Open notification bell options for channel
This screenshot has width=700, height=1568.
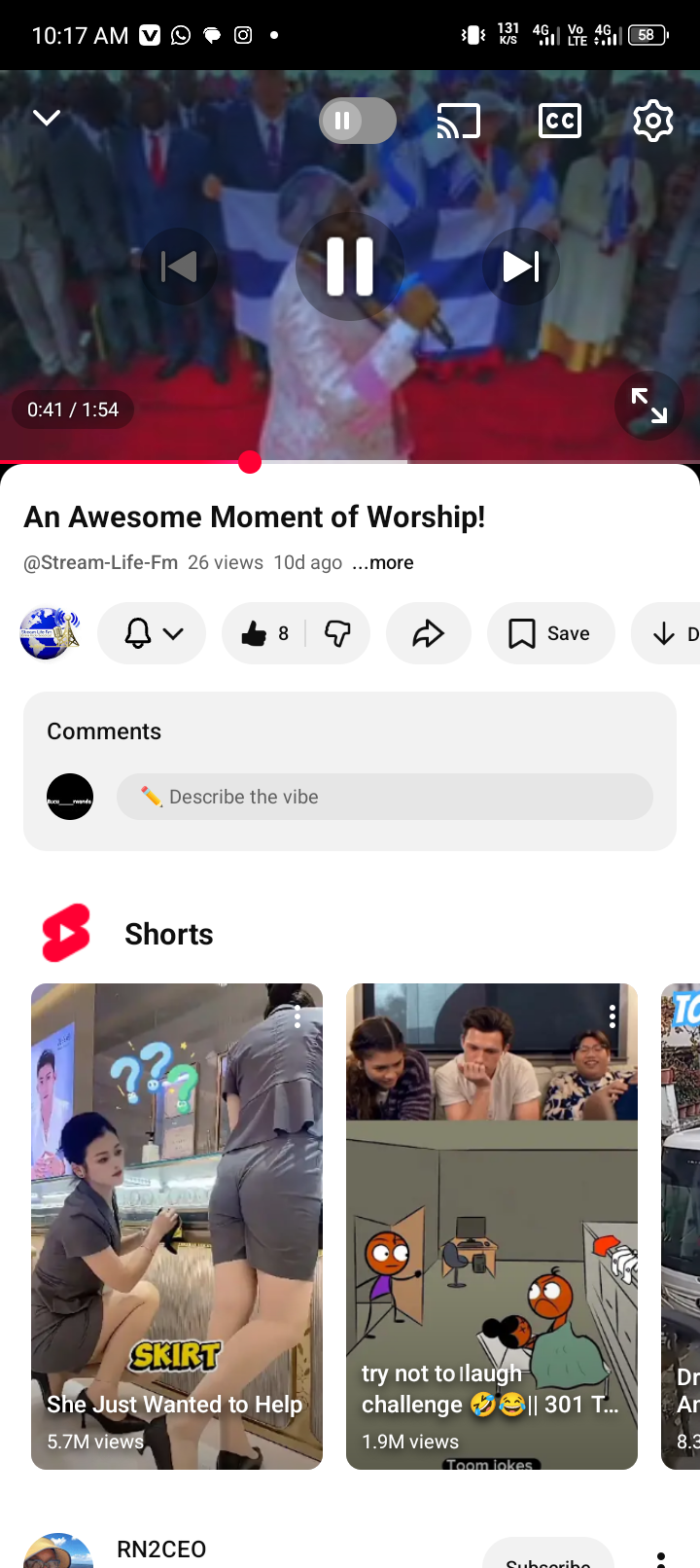152,633
